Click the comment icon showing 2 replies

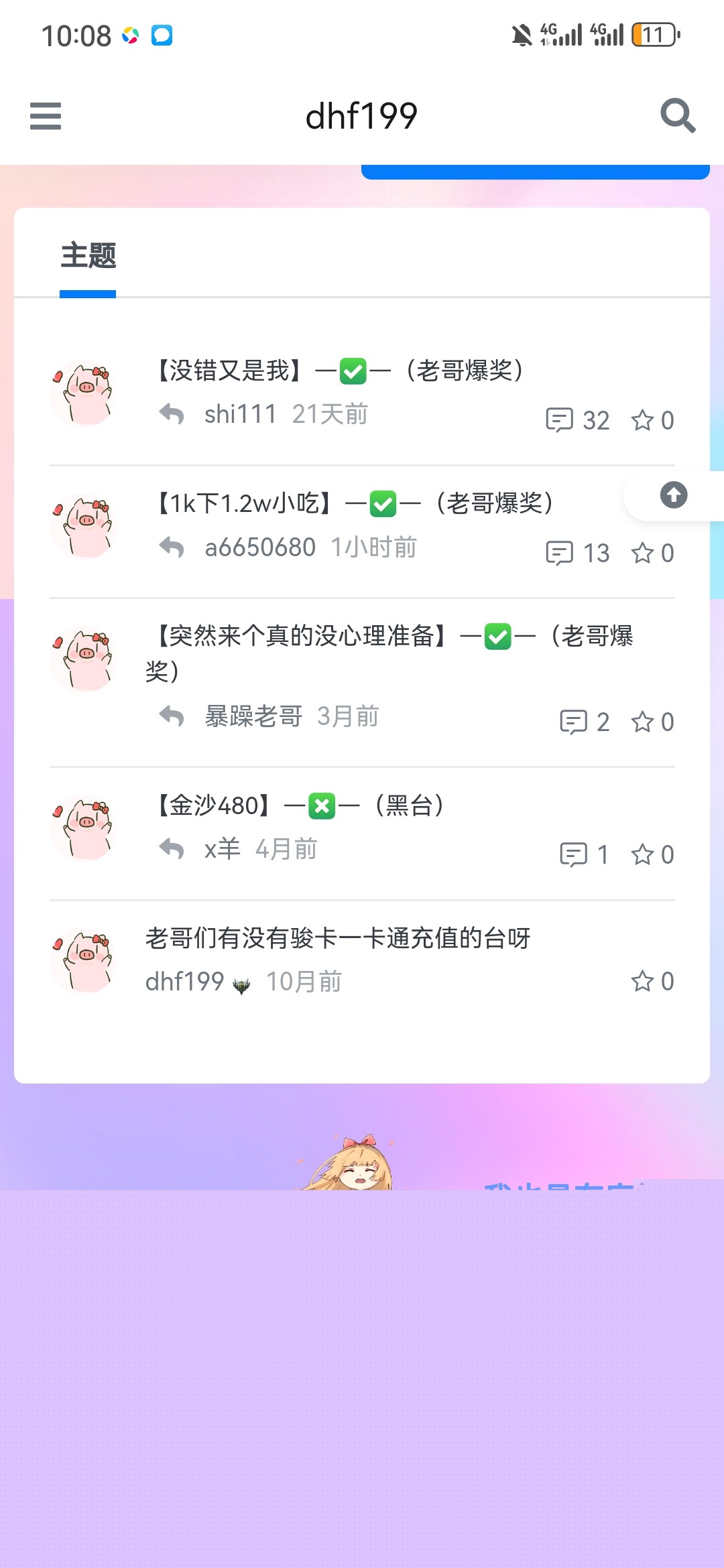572,722
